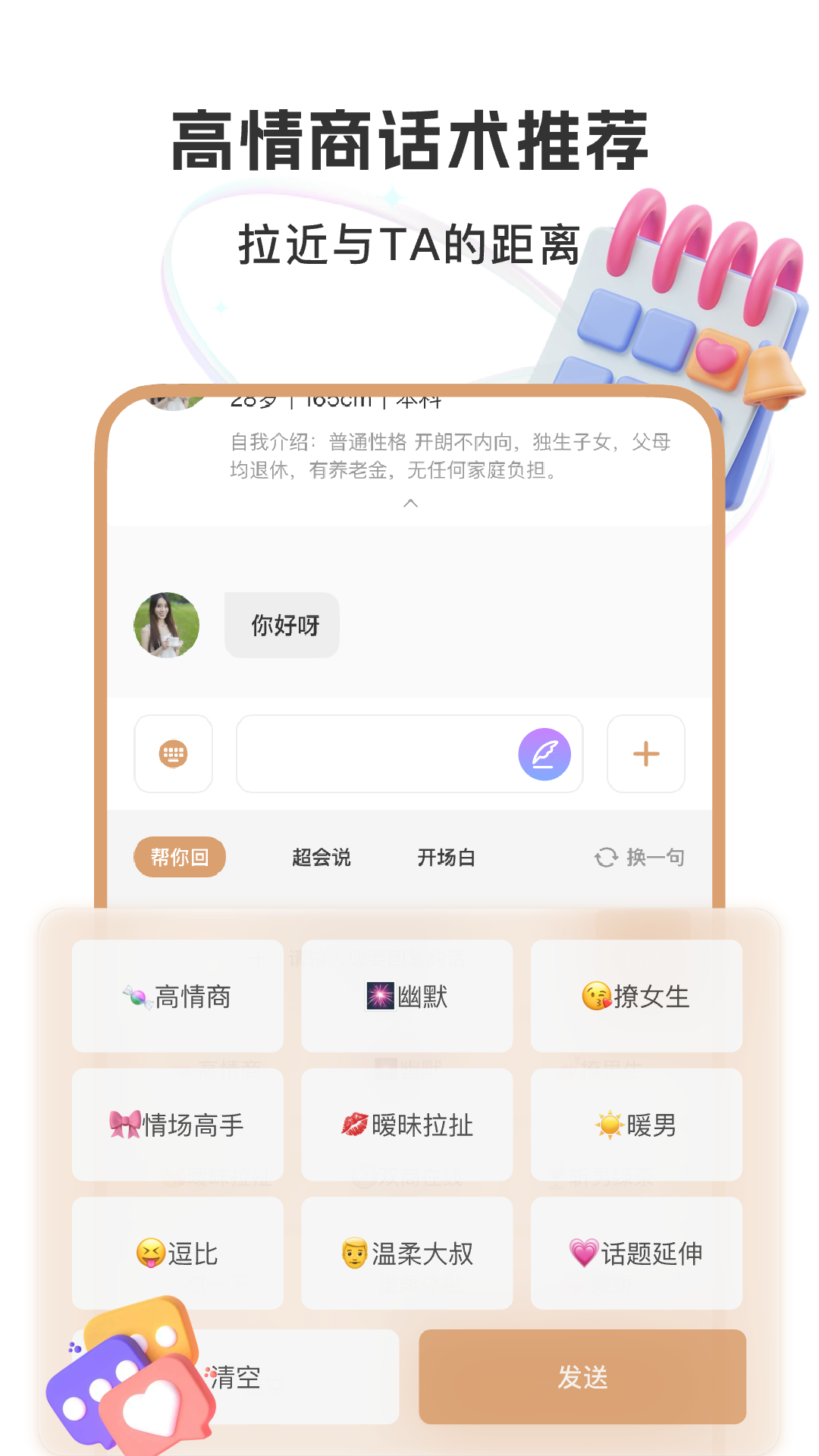Viewport: 819px width, 1456px height.
Task: Tap the user's avatar photo
Action: 167,625
